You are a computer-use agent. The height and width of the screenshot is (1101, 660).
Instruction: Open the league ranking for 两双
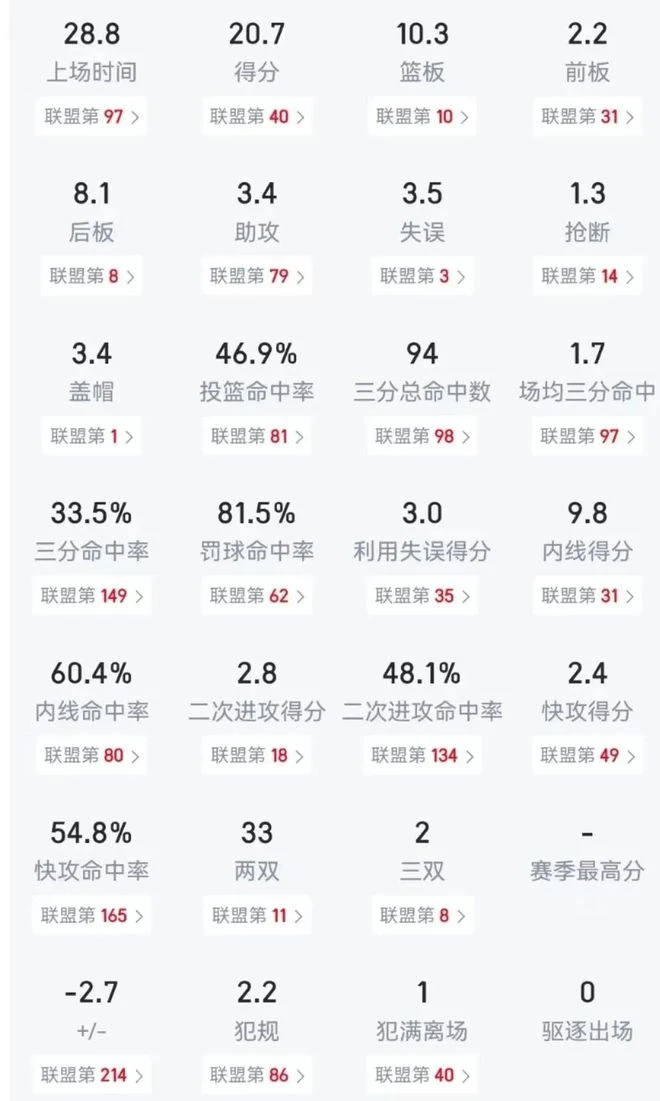tap(257, 916)
